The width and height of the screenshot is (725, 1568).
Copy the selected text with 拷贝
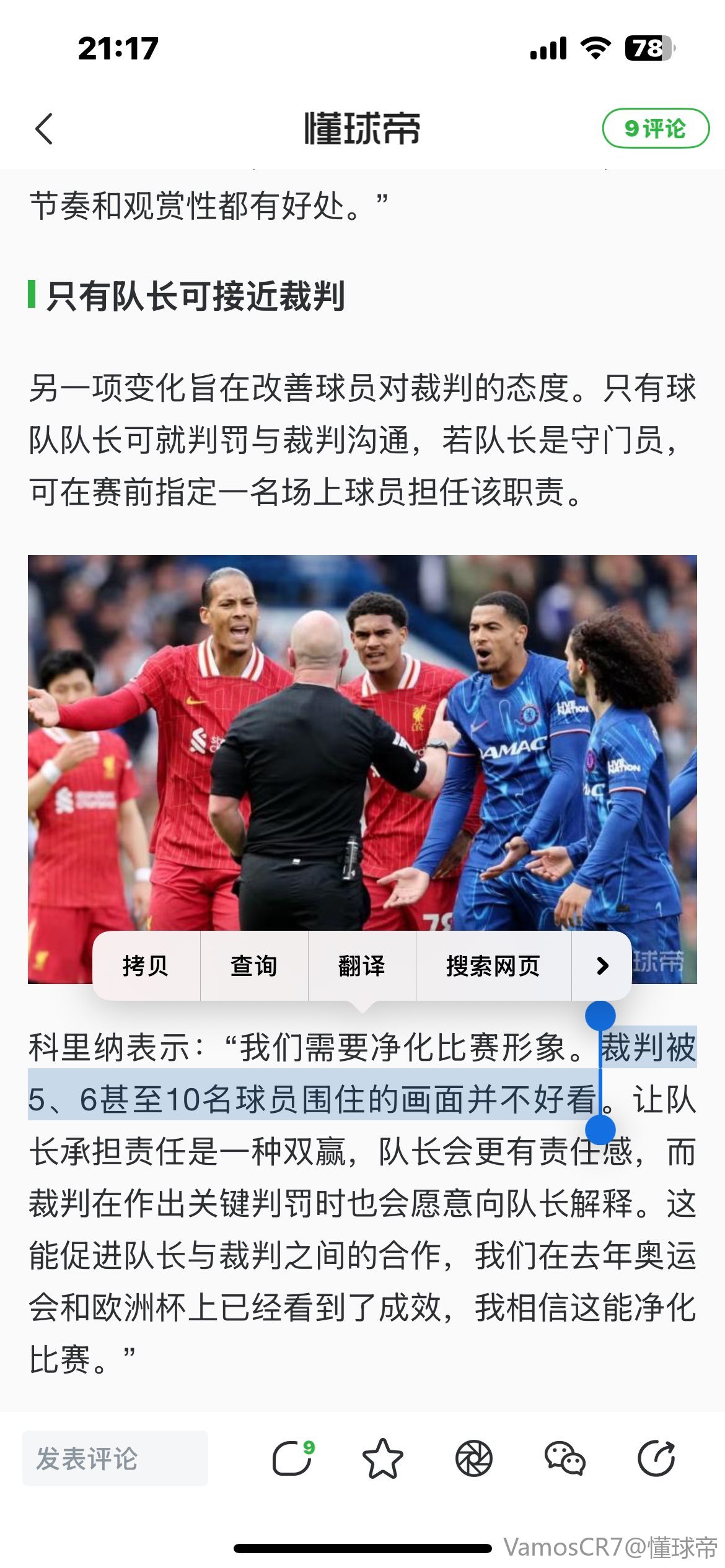146,965
